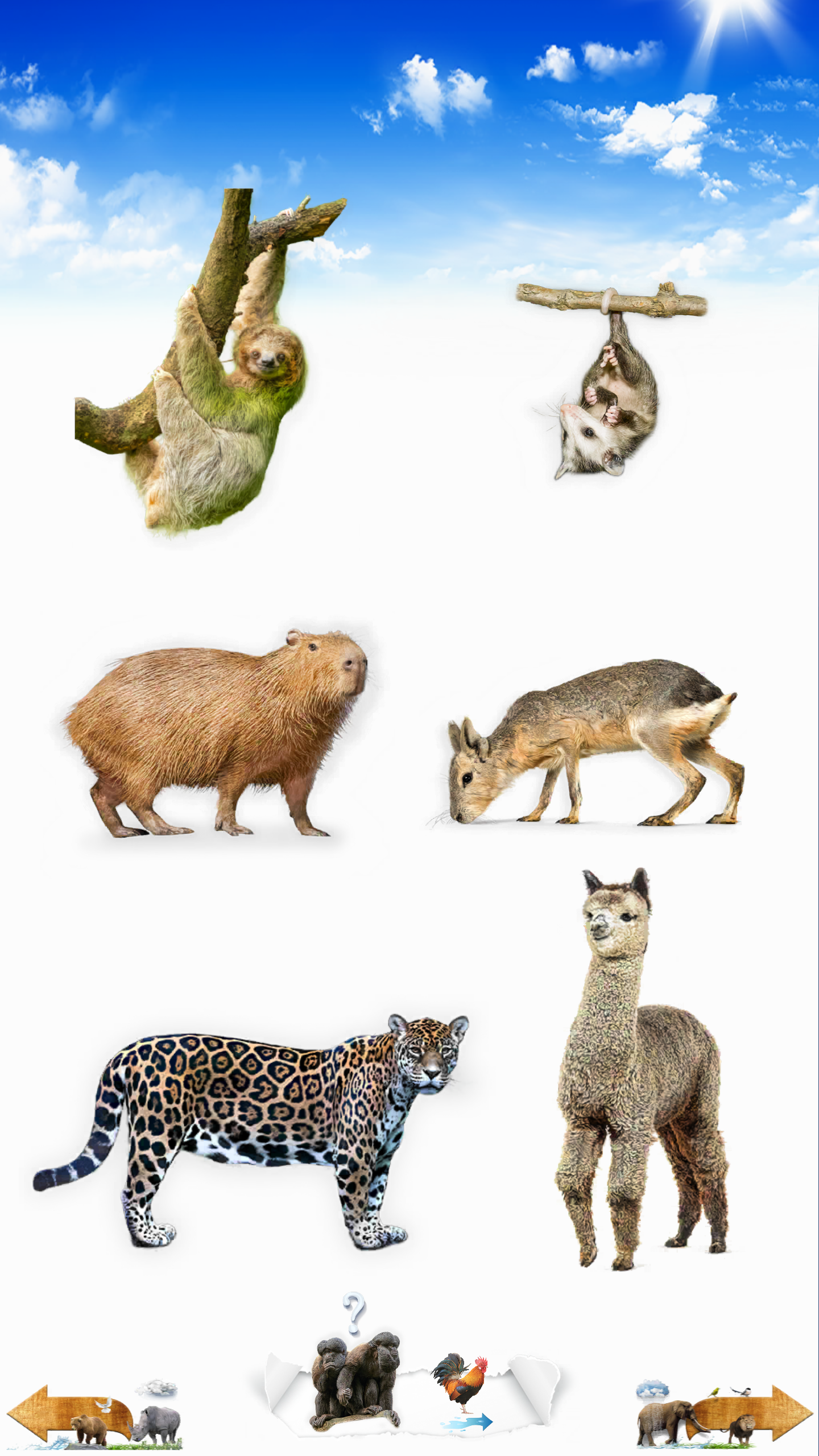The height and width of the screenshot is (1456, 819).
Task: Go to previous page with wooden left arrow
Action: (94, 1416)
